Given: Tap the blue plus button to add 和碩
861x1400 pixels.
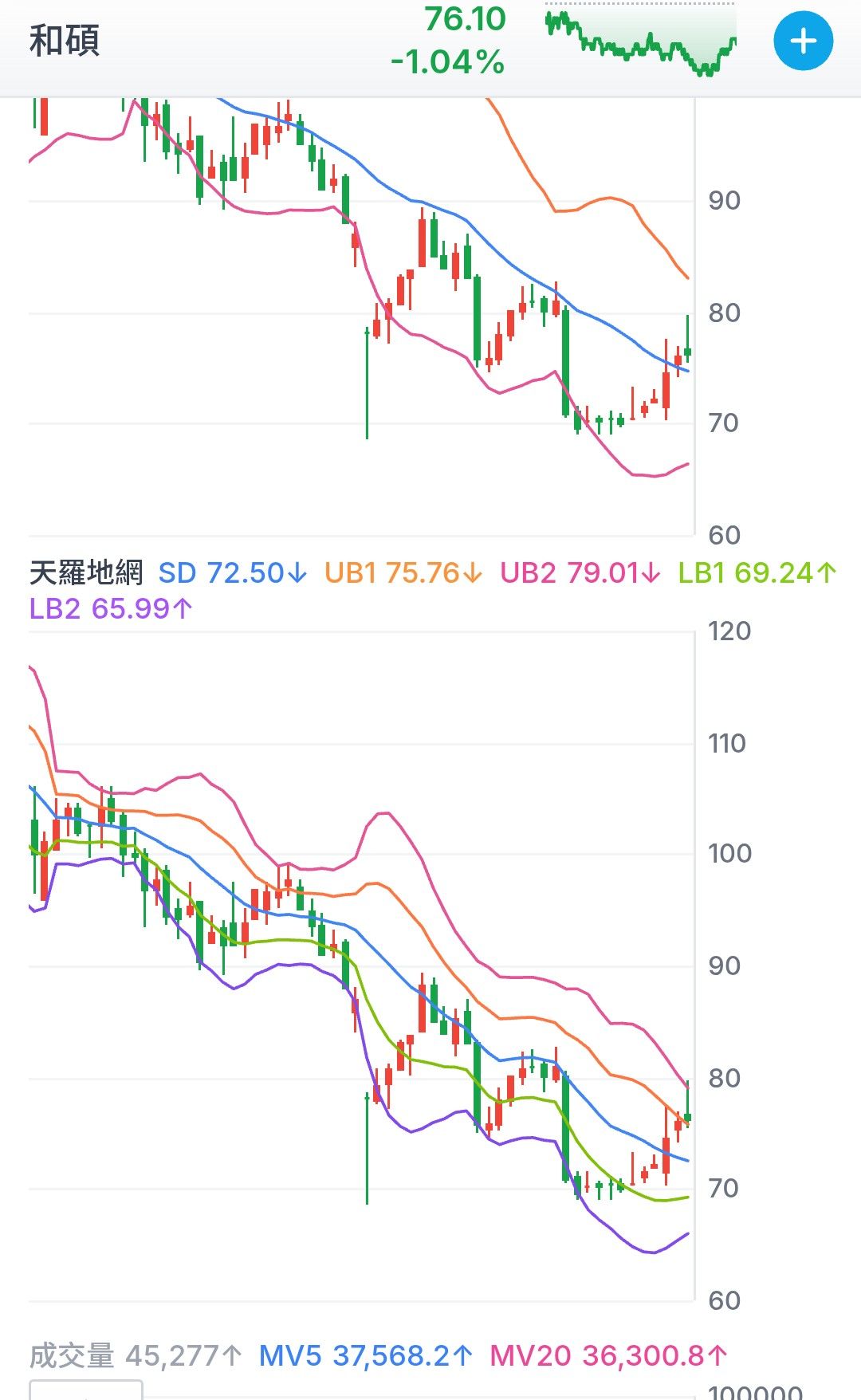Looking at the screenshot, I should click(803, 41).
